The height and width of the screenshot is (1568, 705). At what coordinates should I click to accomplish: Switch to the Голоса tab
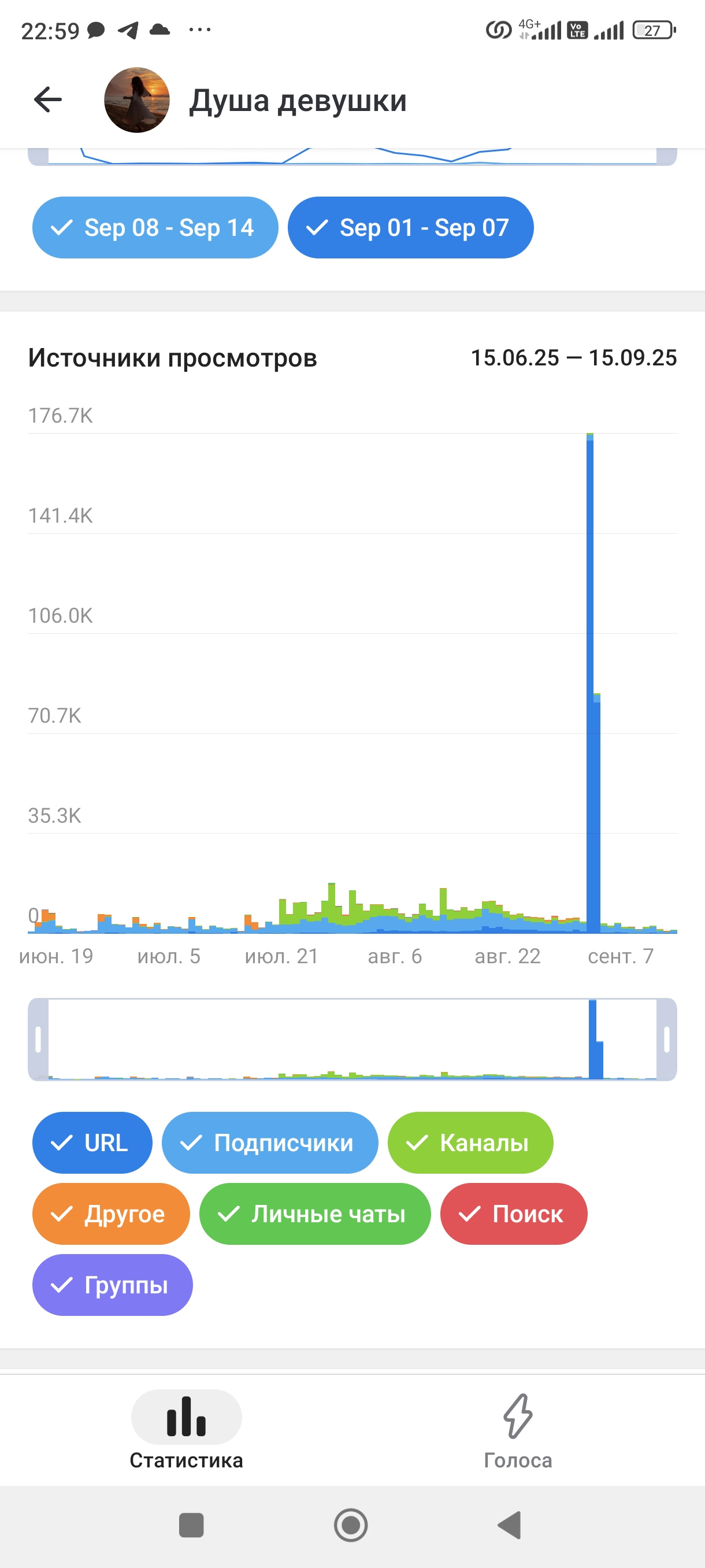[x=518, y=1430]
